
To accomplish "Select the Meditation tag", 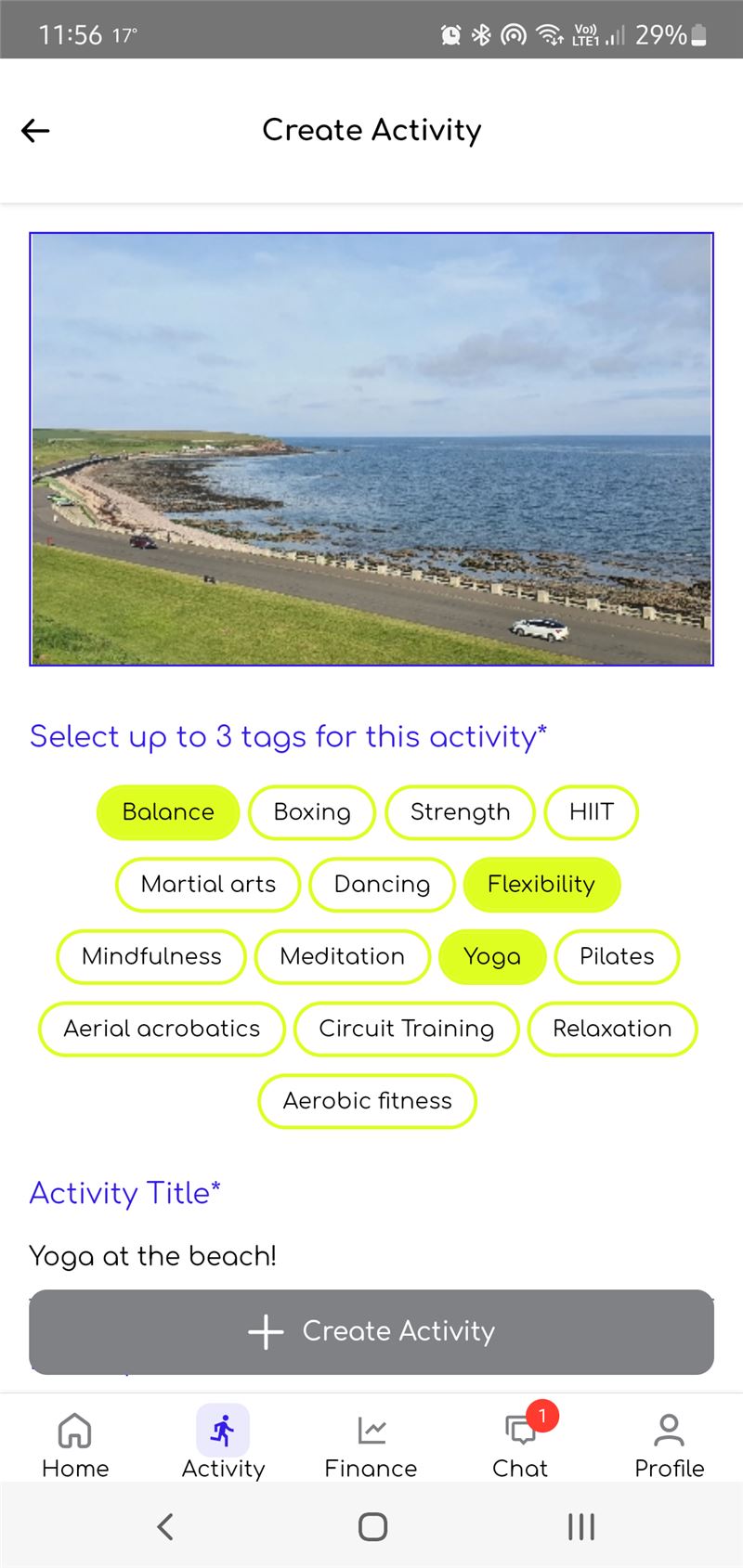I will click(x=342, y=957).
